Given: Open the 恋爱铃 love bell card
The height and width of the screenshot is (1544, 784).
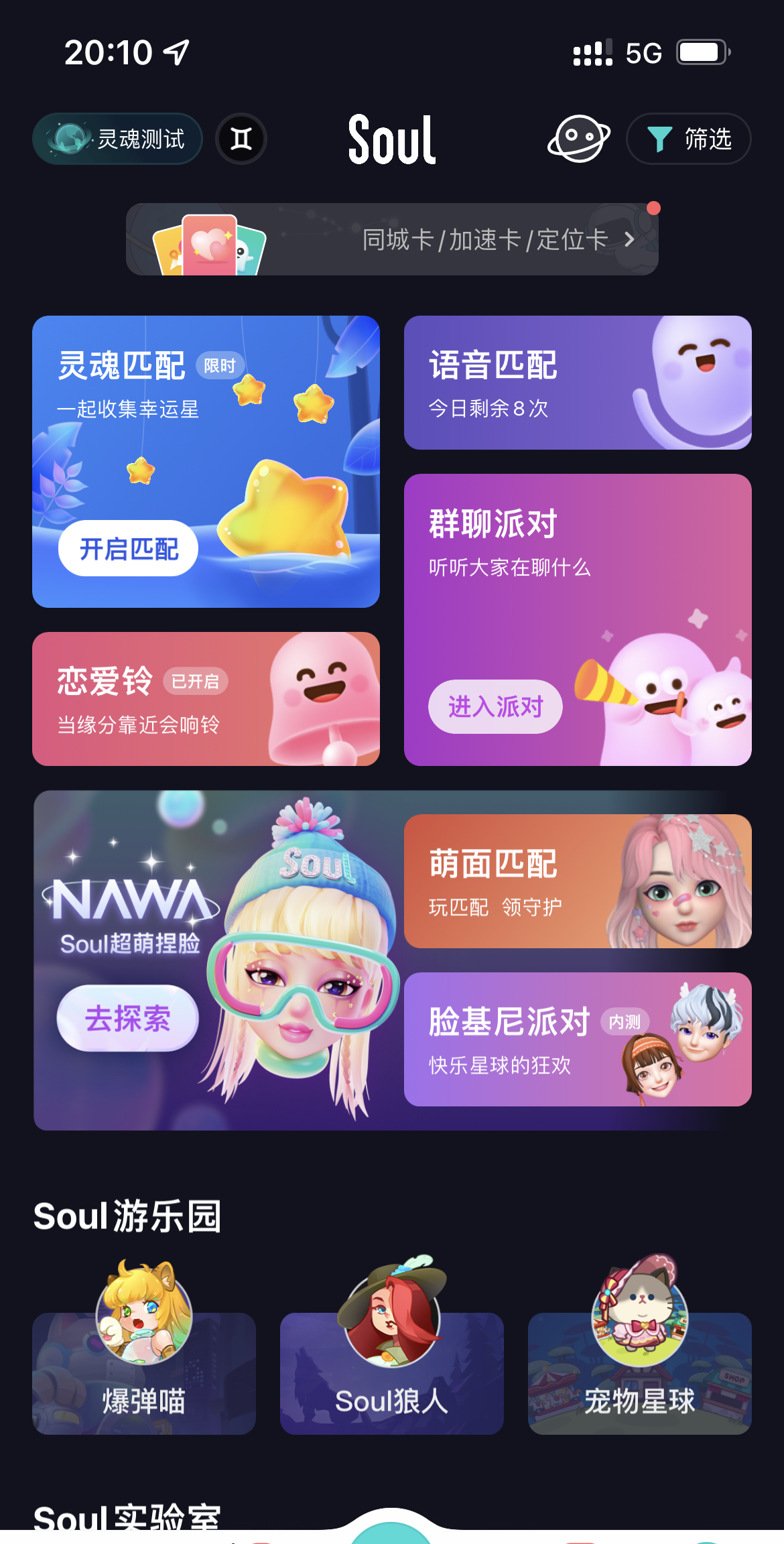Looking at the screenshot, I should 206,699.
